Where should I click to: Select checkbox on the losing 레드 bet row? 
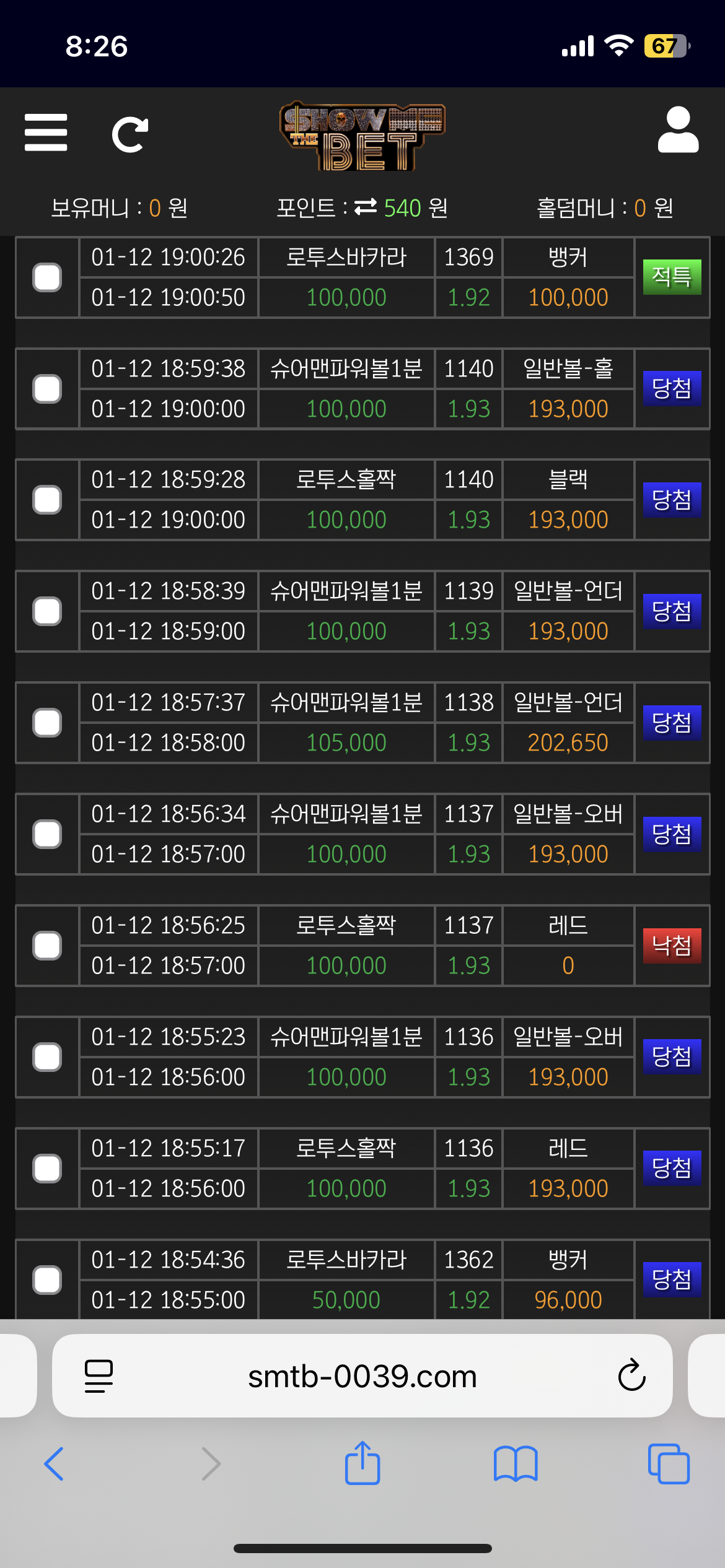pyautogui.click(x=46, y=945)
